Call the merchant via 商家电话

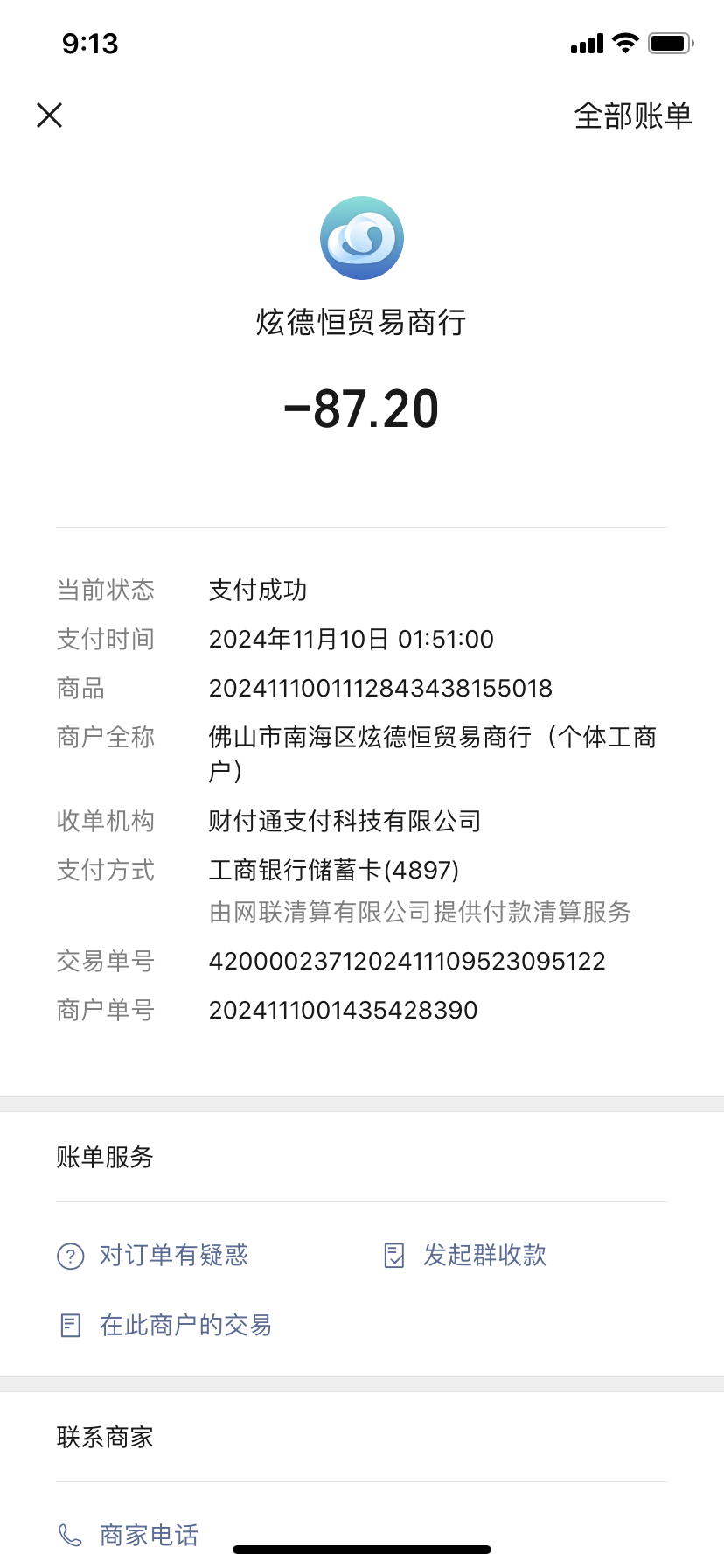pos(128,1535)
